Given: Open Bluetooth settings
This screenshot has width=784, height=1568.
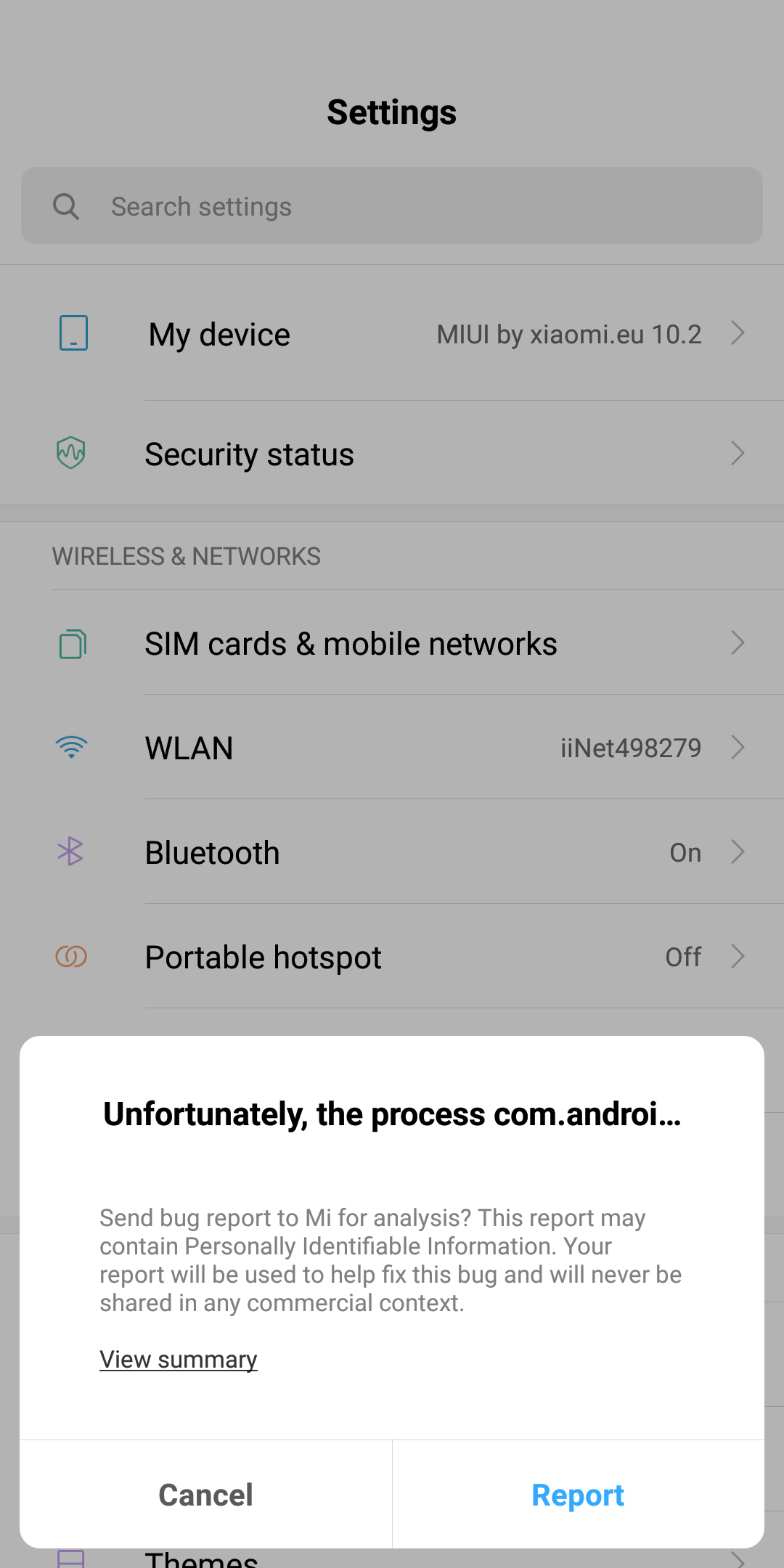Looking at the screenshot, I should point(392,852).
